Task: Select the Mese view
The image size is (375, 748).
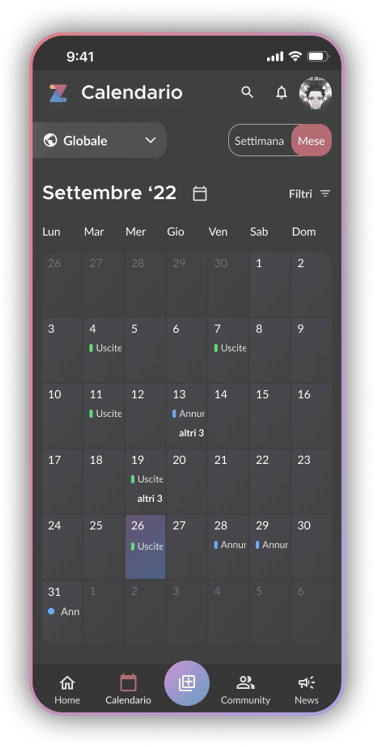Action: click(x=311, y=141)
